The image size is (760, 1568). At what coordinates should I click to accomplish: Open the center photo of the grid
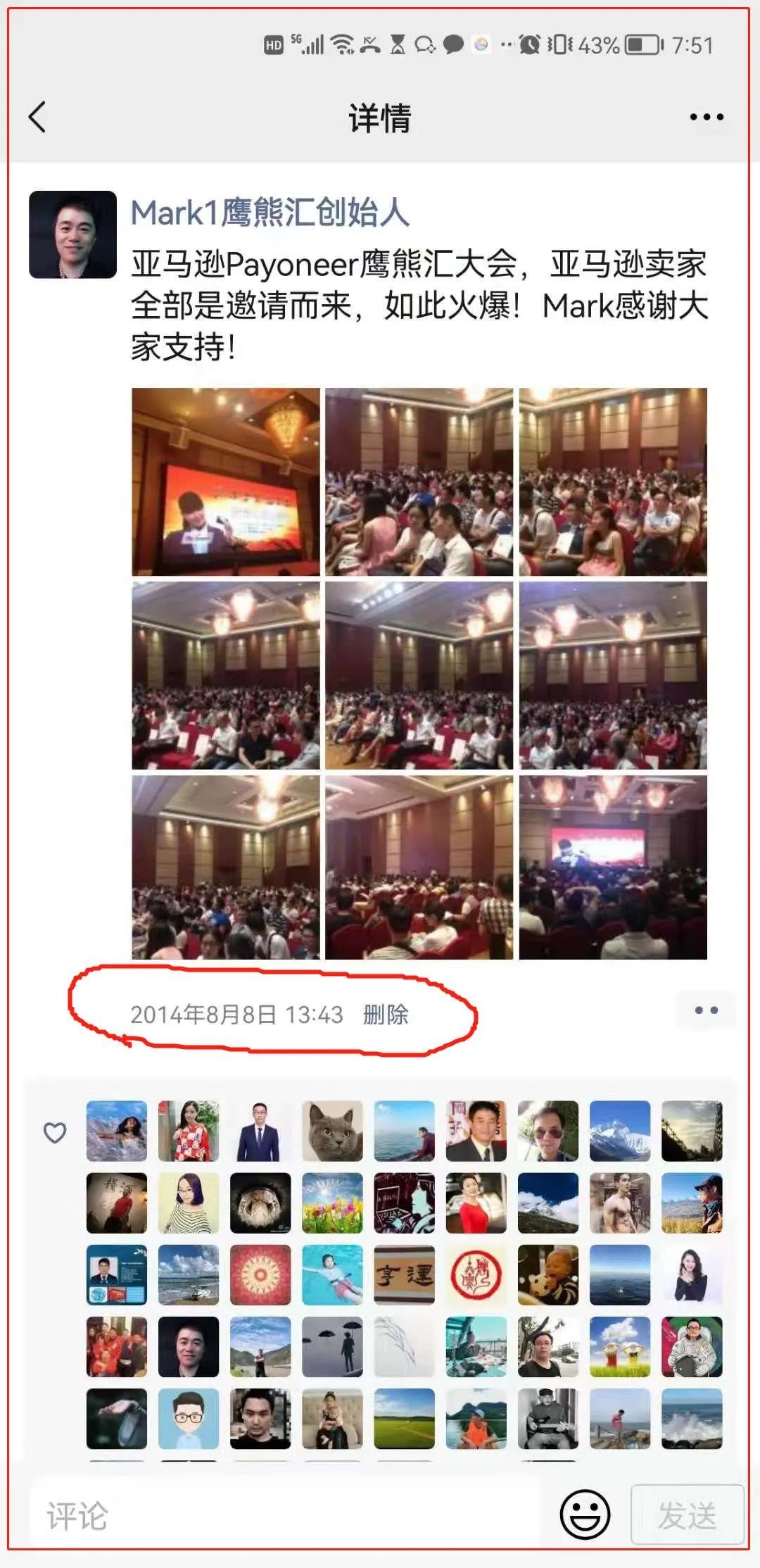pos(419,675)
